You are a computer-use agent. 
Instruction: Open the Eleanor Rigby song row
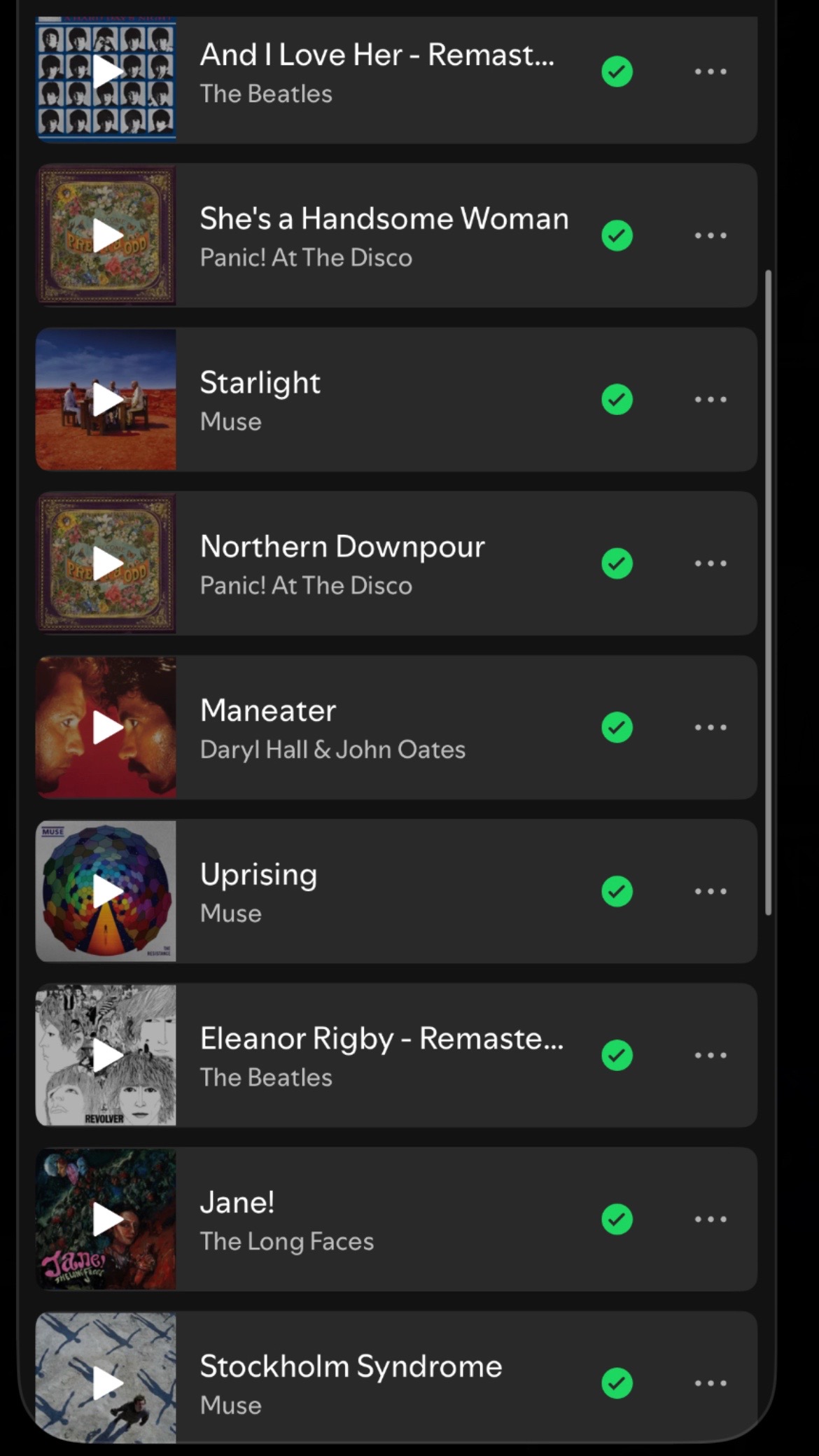point(396,1055)
